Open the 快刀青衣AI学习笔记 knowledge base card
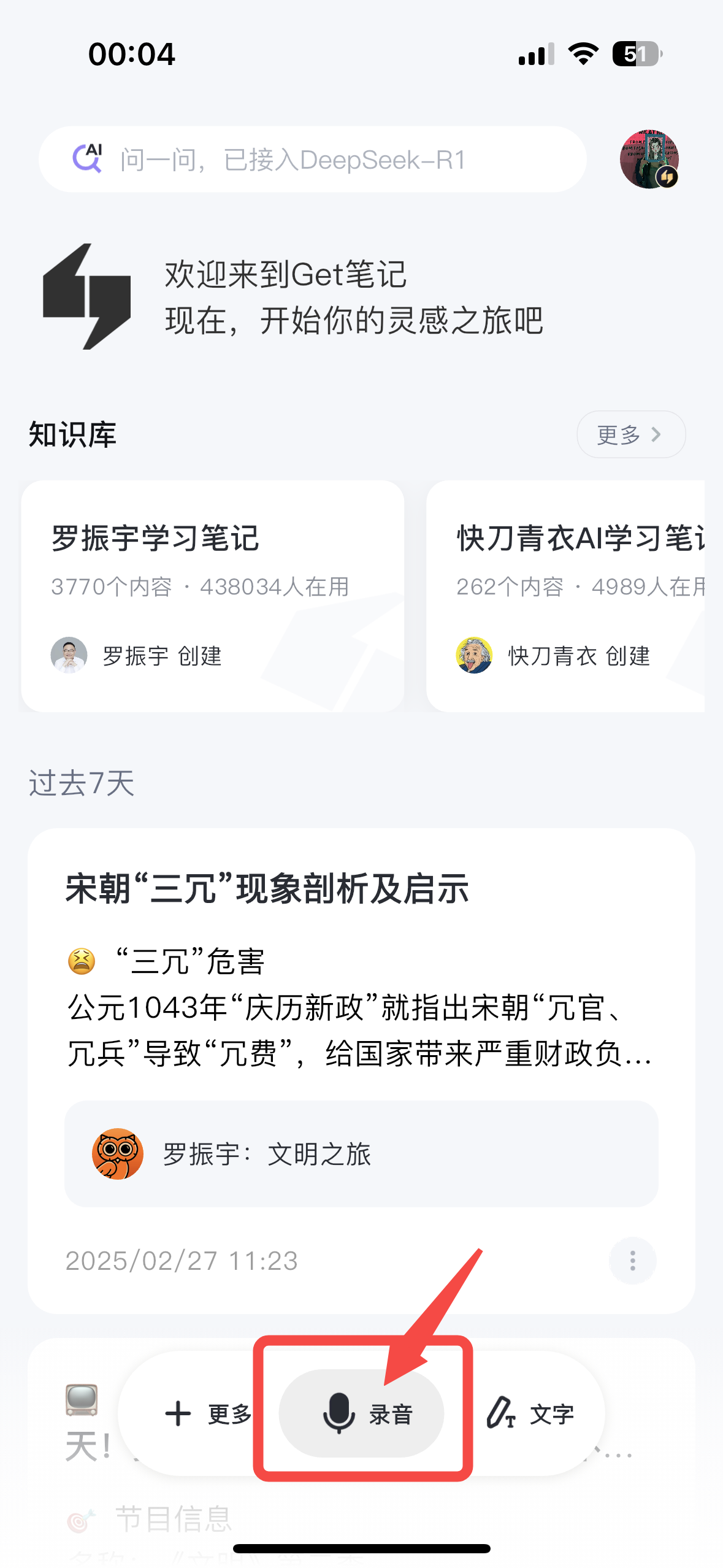 565,595
